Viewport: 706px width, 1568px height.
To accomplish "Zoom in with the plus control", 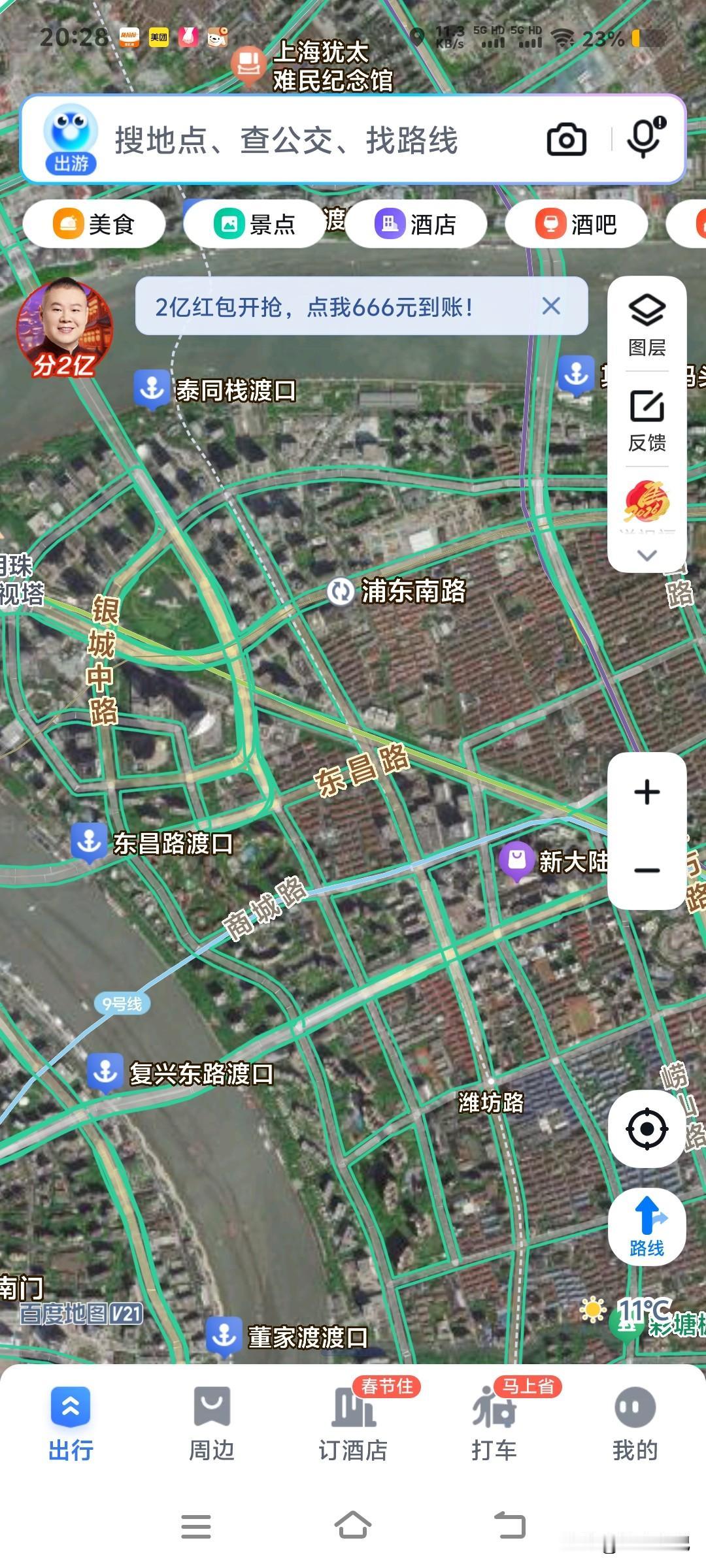I will [x=647, y=791].
